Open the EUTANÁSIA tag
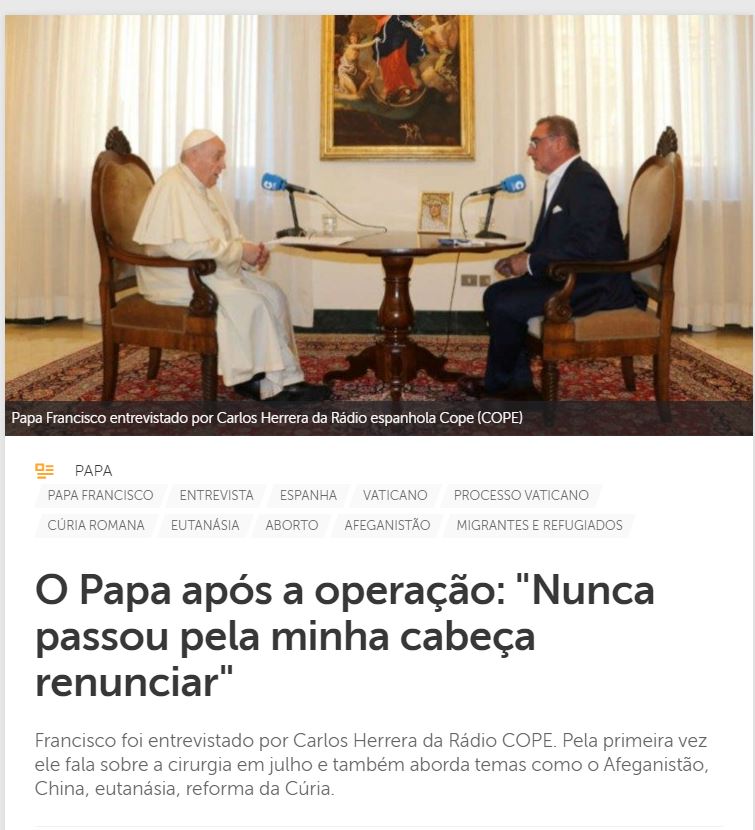Screen dimensions: 755x830 pos(205,525)
